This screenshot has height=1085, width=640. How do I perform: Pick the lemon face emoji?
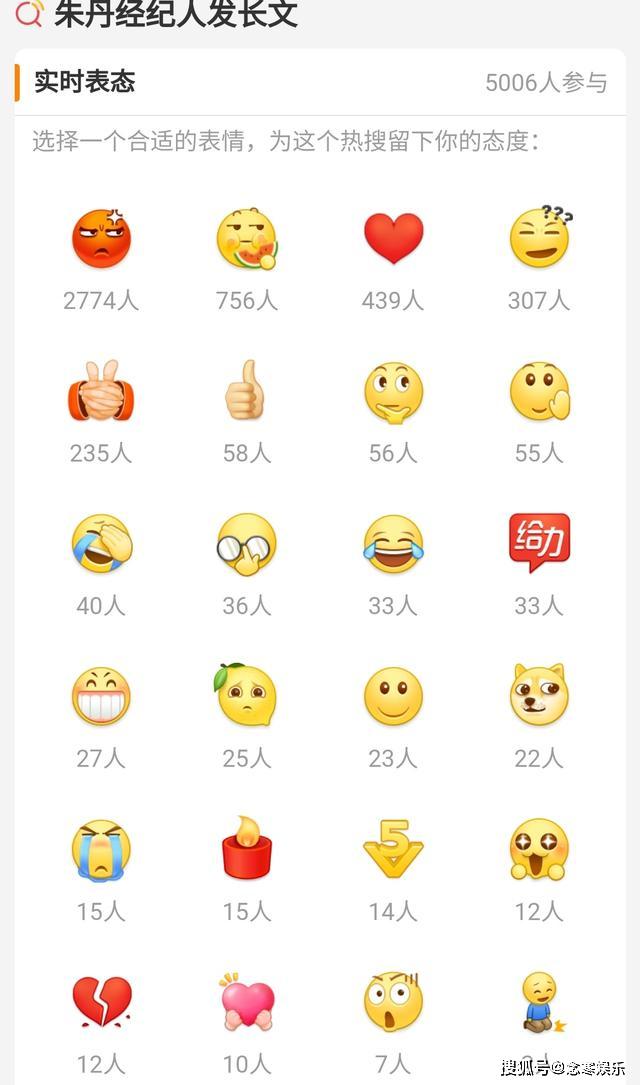coord(245,695)
